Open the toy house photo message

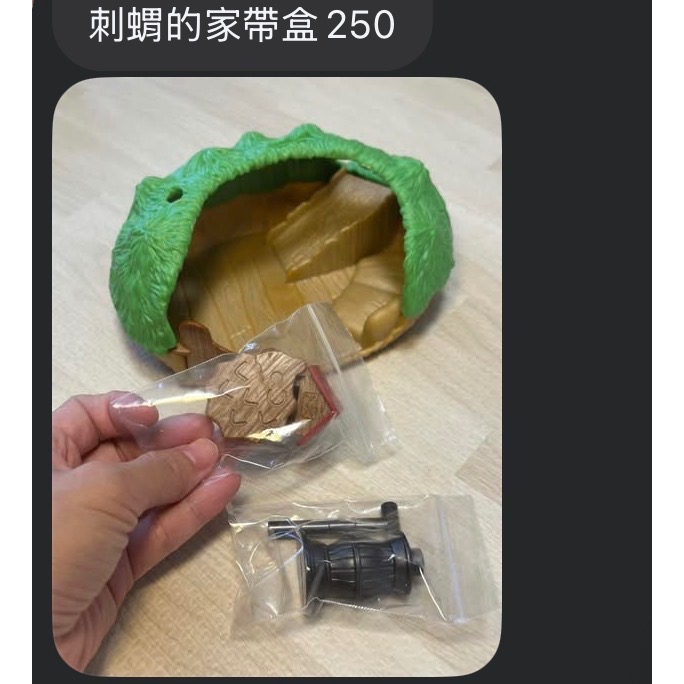tap(277, 377)
